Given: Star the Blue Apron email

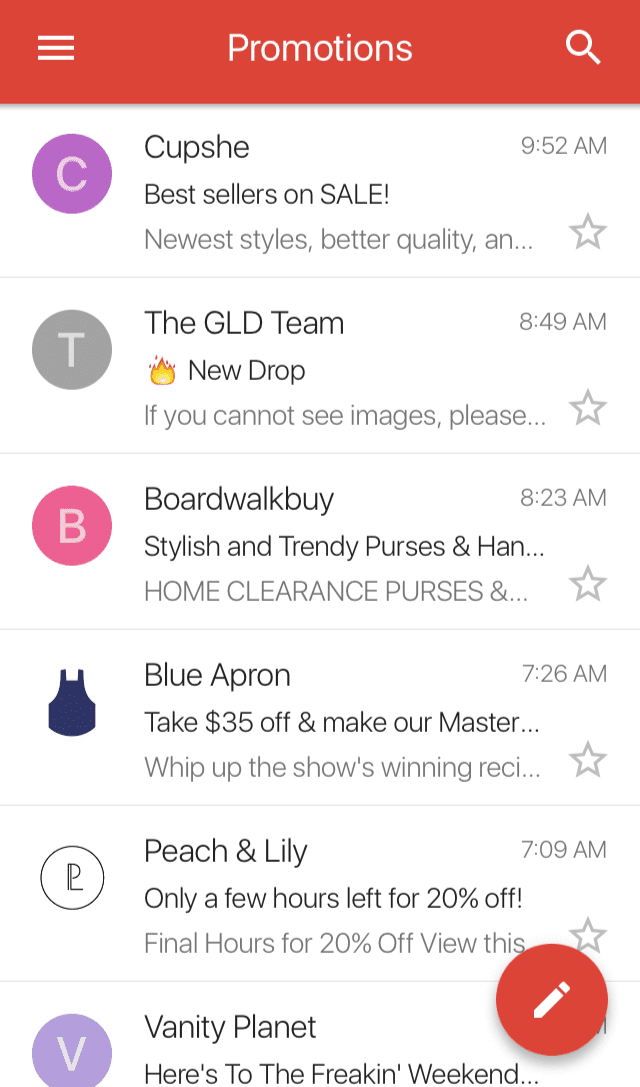Looking at the screenshot, I should pyautogui.click(x=588, y=761).
